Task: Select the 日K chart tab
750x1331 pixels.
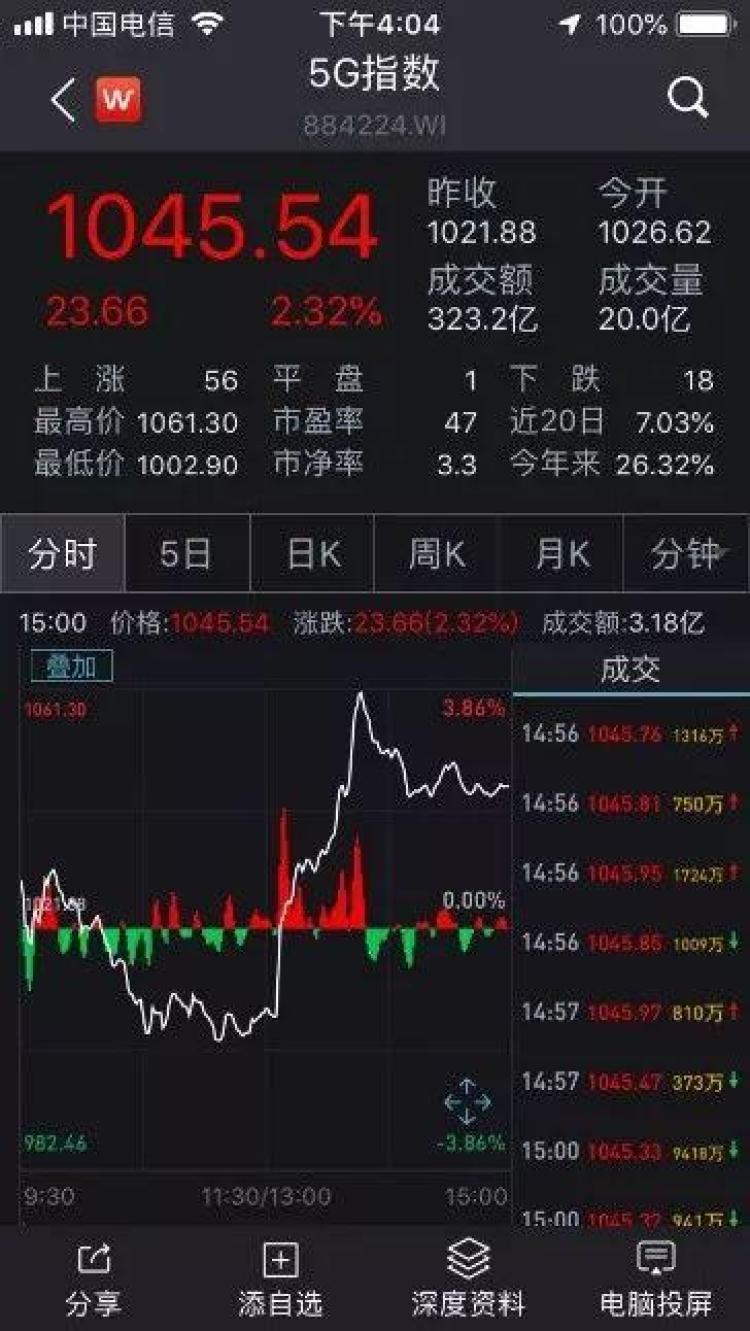Action: [x=312, y=554]
